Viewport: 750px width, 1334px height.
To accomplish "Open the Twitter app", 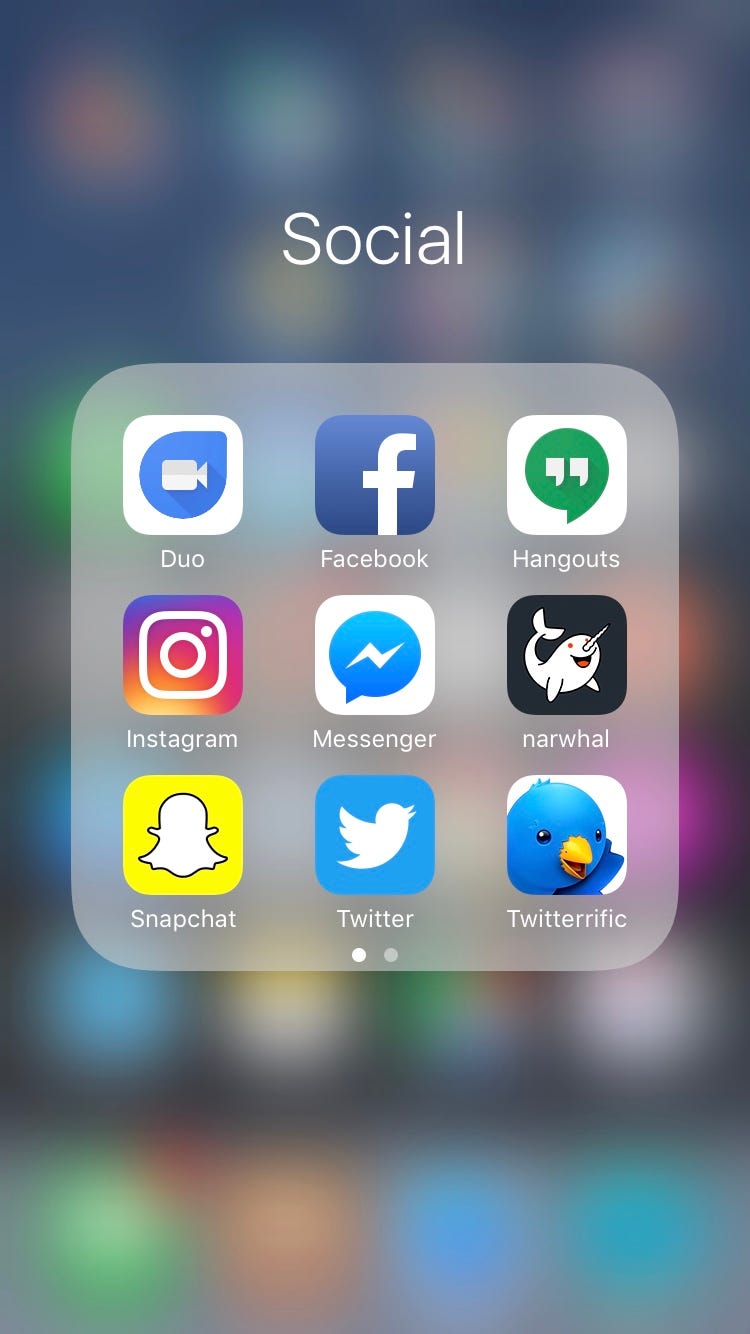I will [374, 835].
